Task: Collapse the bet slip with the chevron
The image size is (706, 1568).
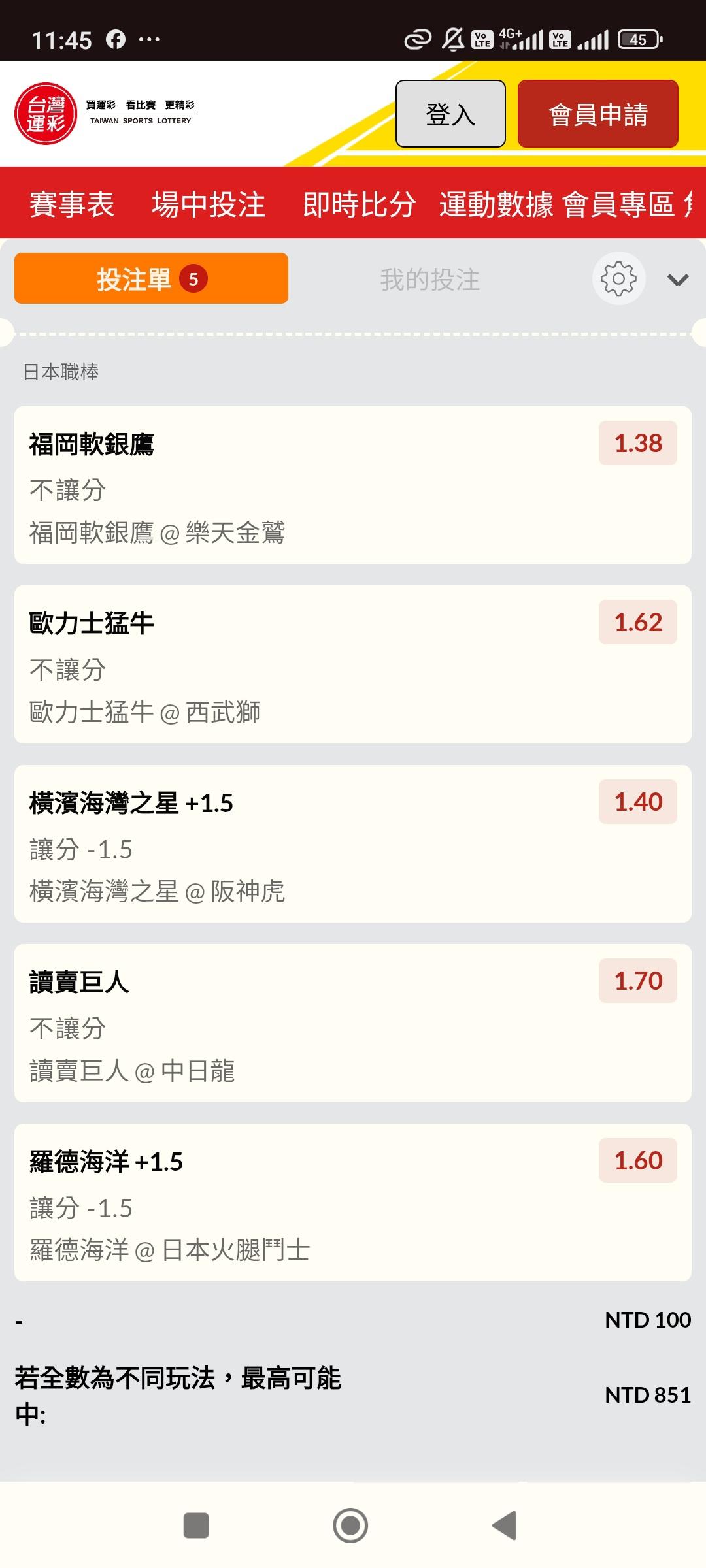Action: pyautogui.click(x=678, y=280)
